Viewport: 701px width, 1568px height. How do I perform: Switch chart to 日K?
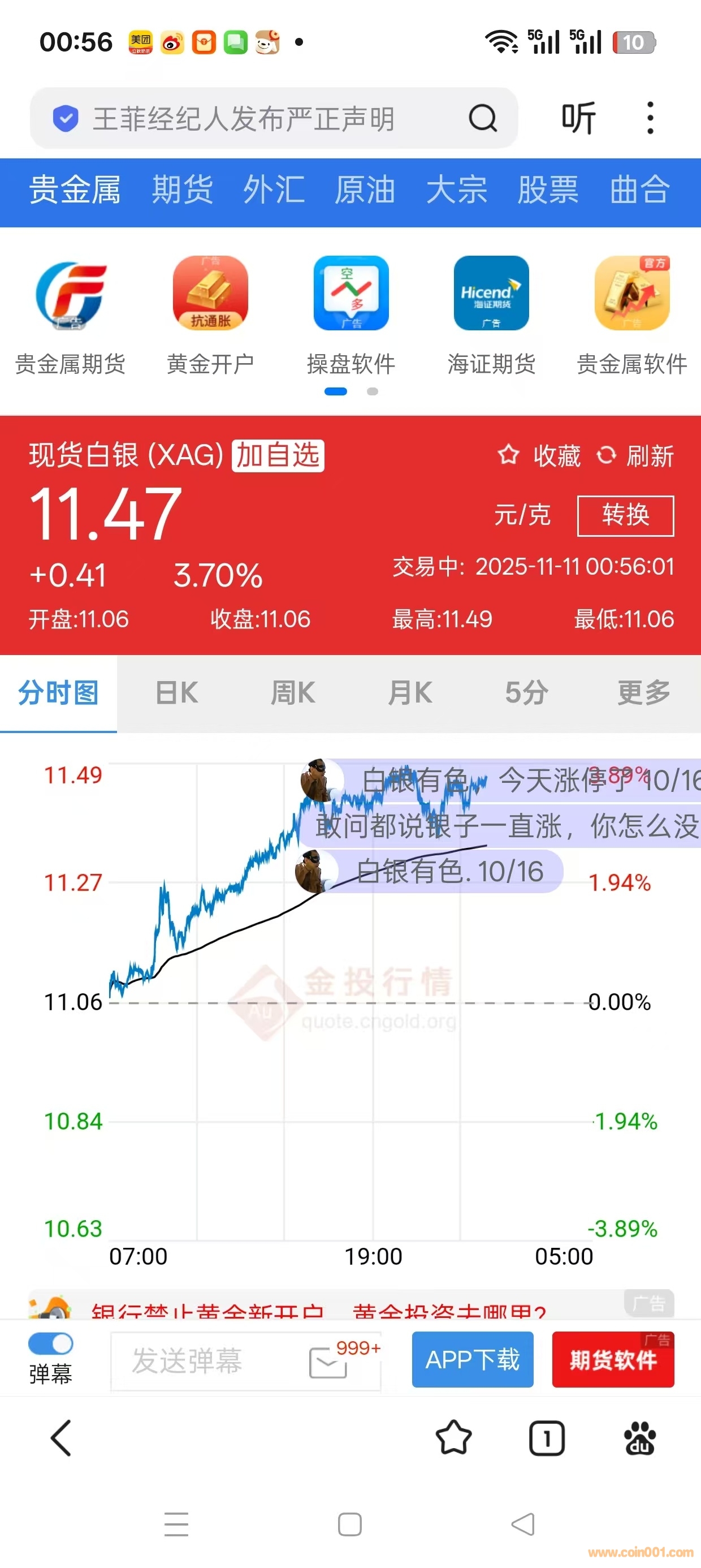(176, 693)
